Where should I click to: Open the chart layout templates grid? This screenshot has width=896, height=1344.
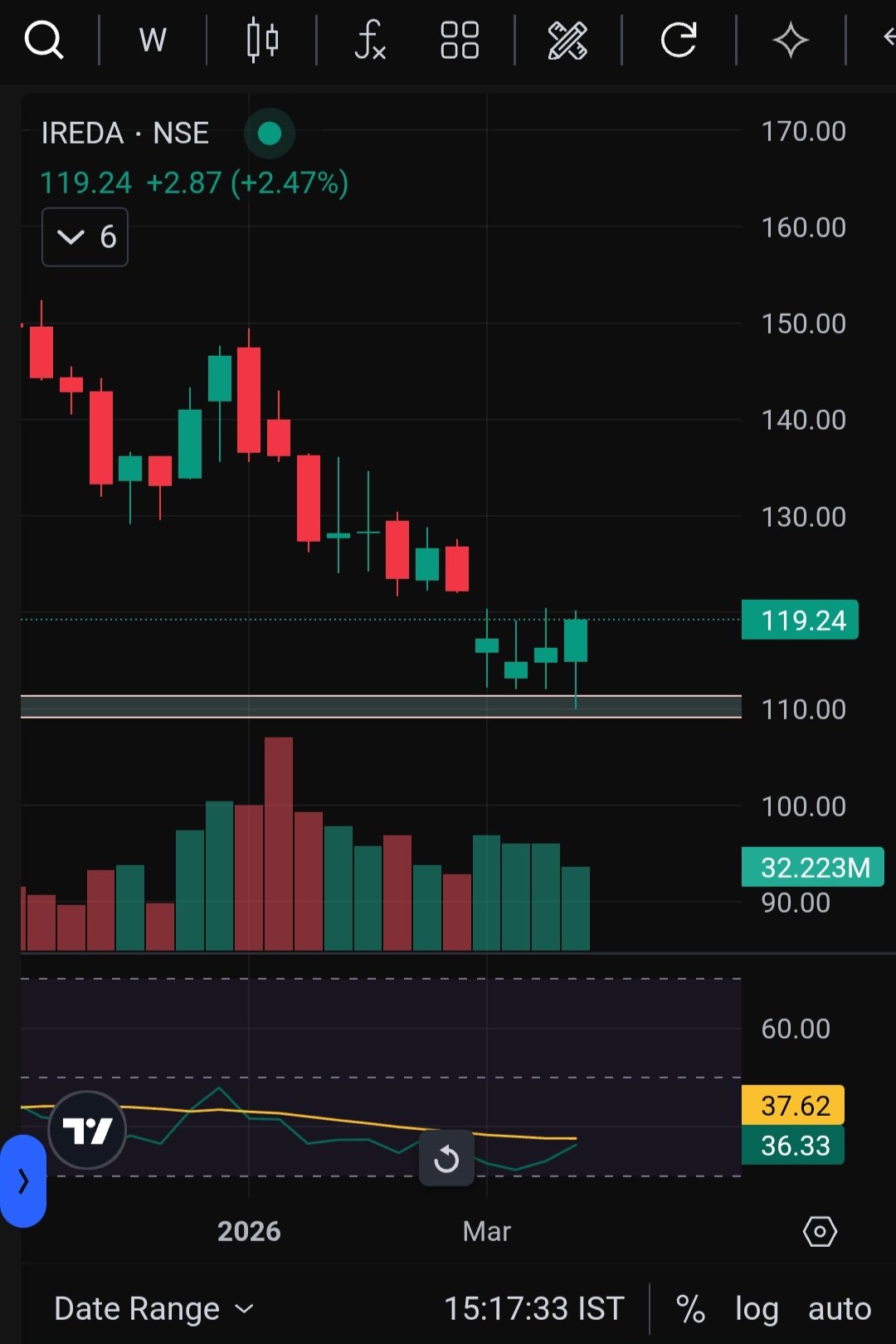(460, 40)
